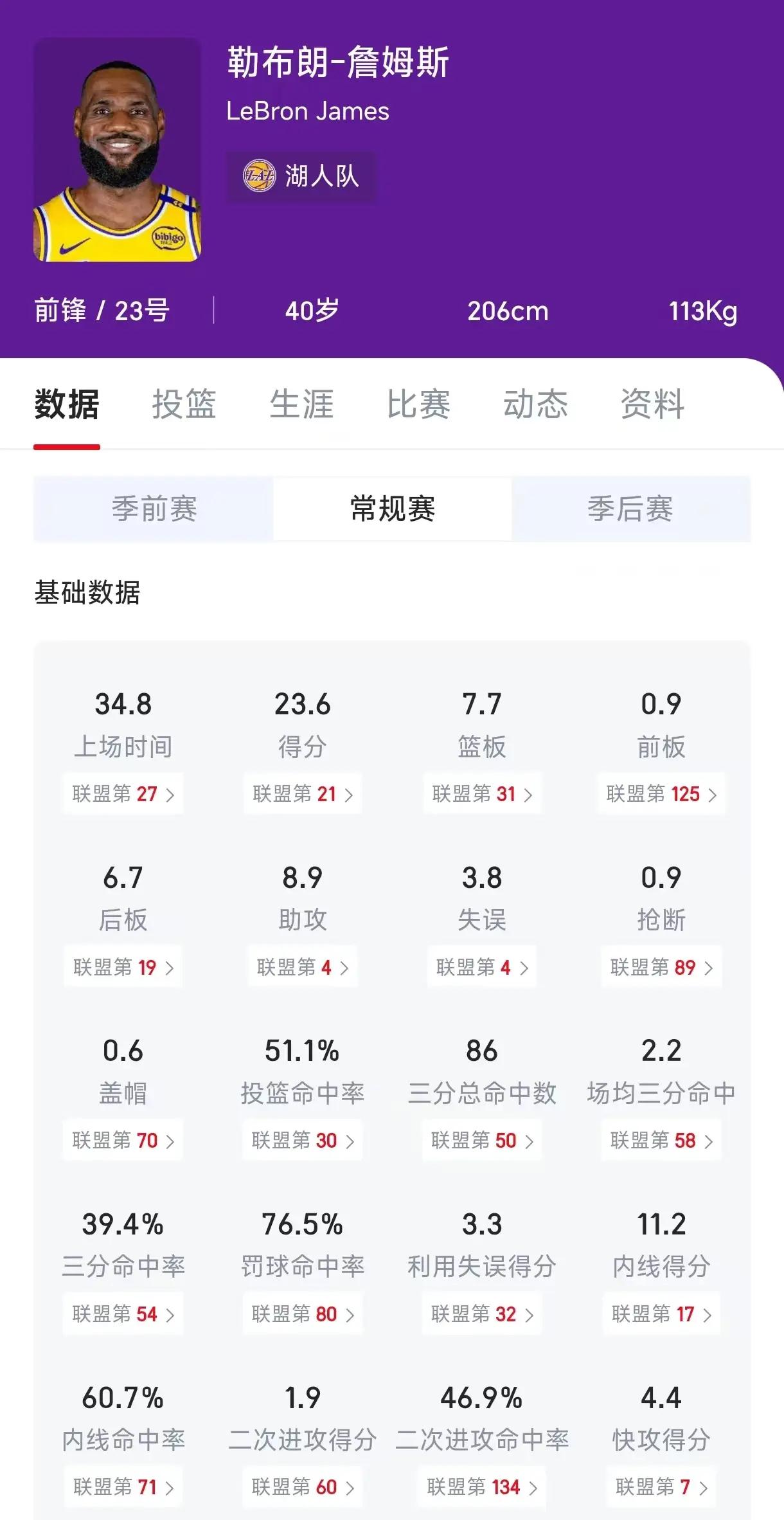
Task: Open 快攻得分 league rank 7
Action: coord(661,1487)
